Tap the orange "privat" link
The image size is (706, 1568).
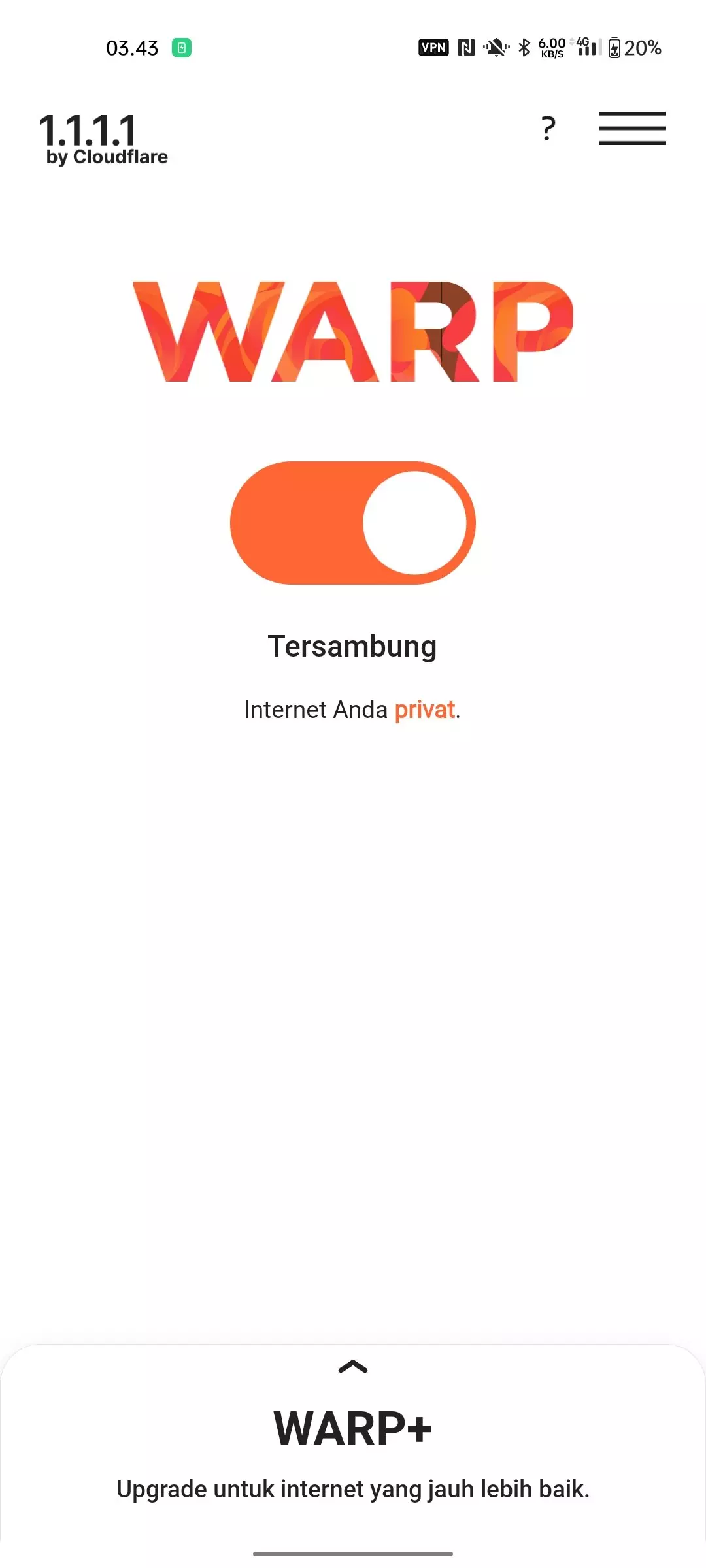tap(425, 710)
